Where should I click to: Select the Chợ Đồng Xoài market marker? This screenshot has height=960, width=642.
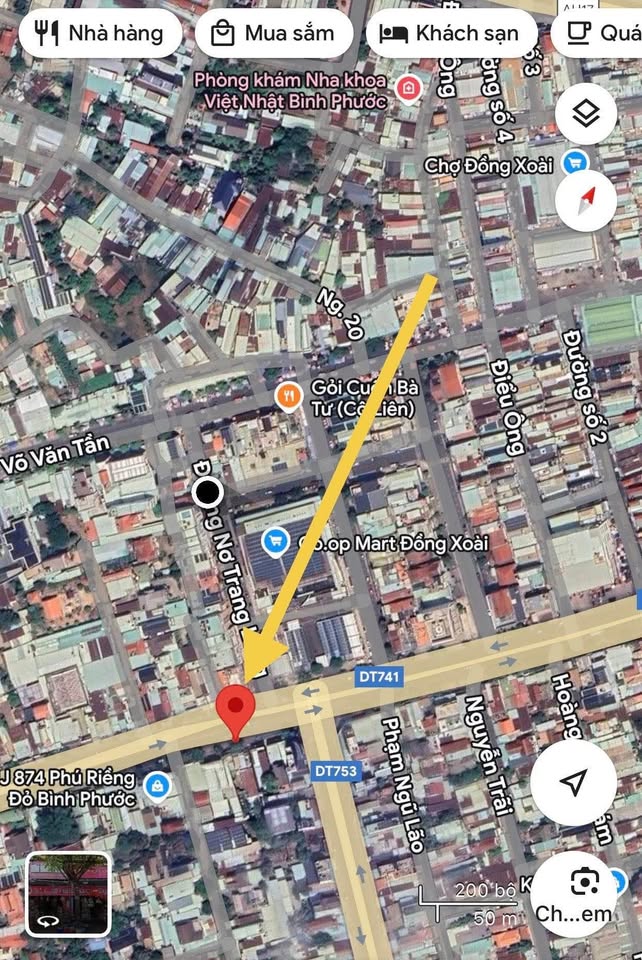point(574,162)
